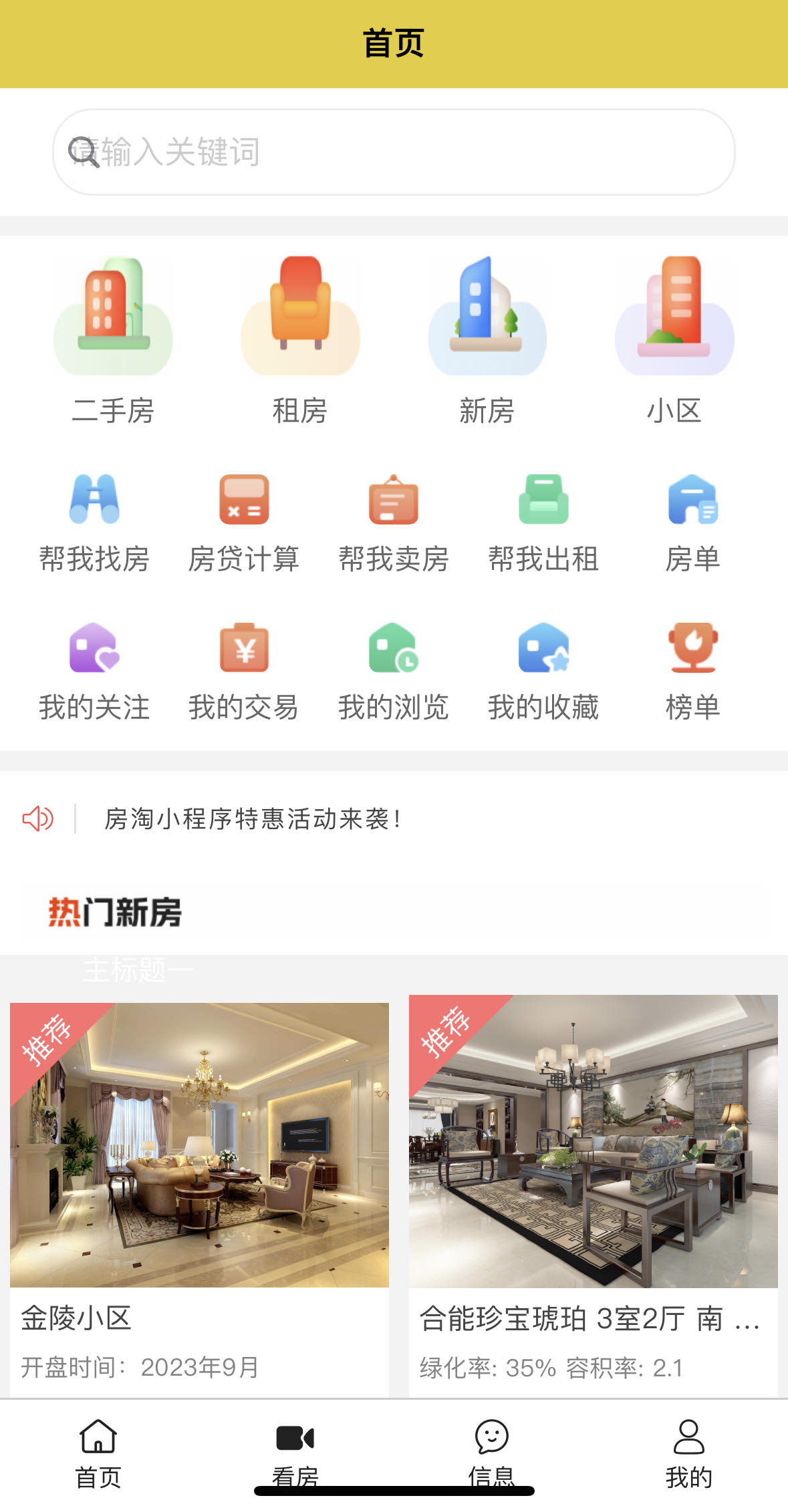View 我的关注
Screen dimensions: 788x1512
[94, 671]
